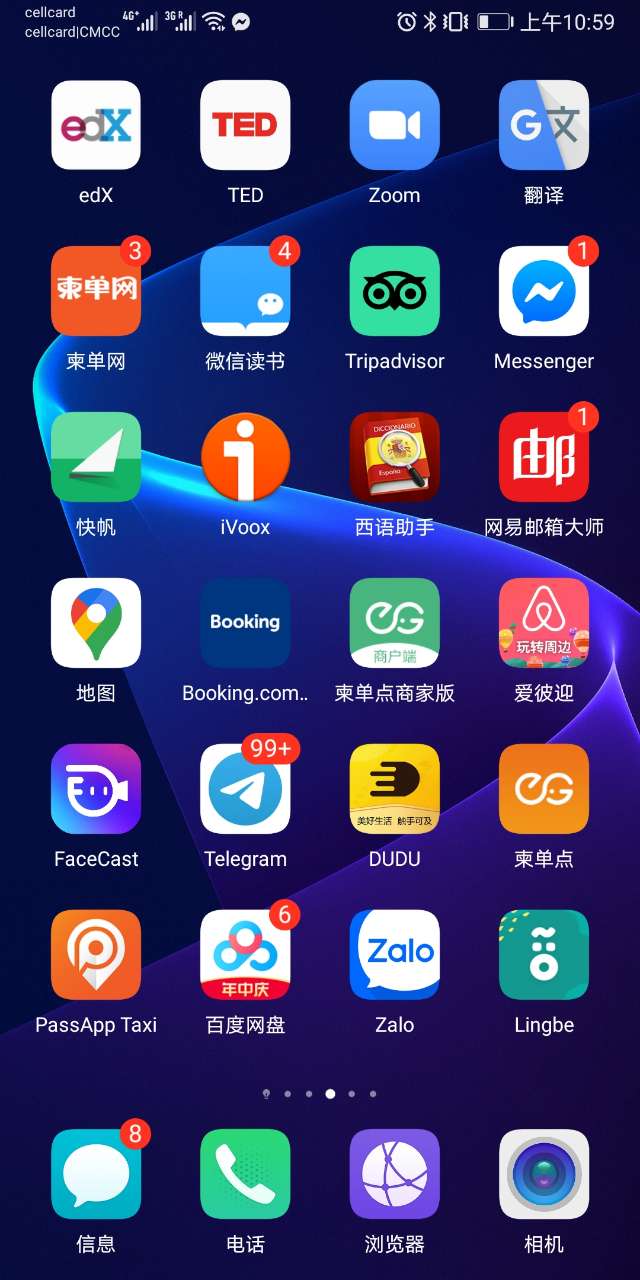Launch PassApp Taxi
The width and height of the screenshot is (640, 1280).
(96, 956)
